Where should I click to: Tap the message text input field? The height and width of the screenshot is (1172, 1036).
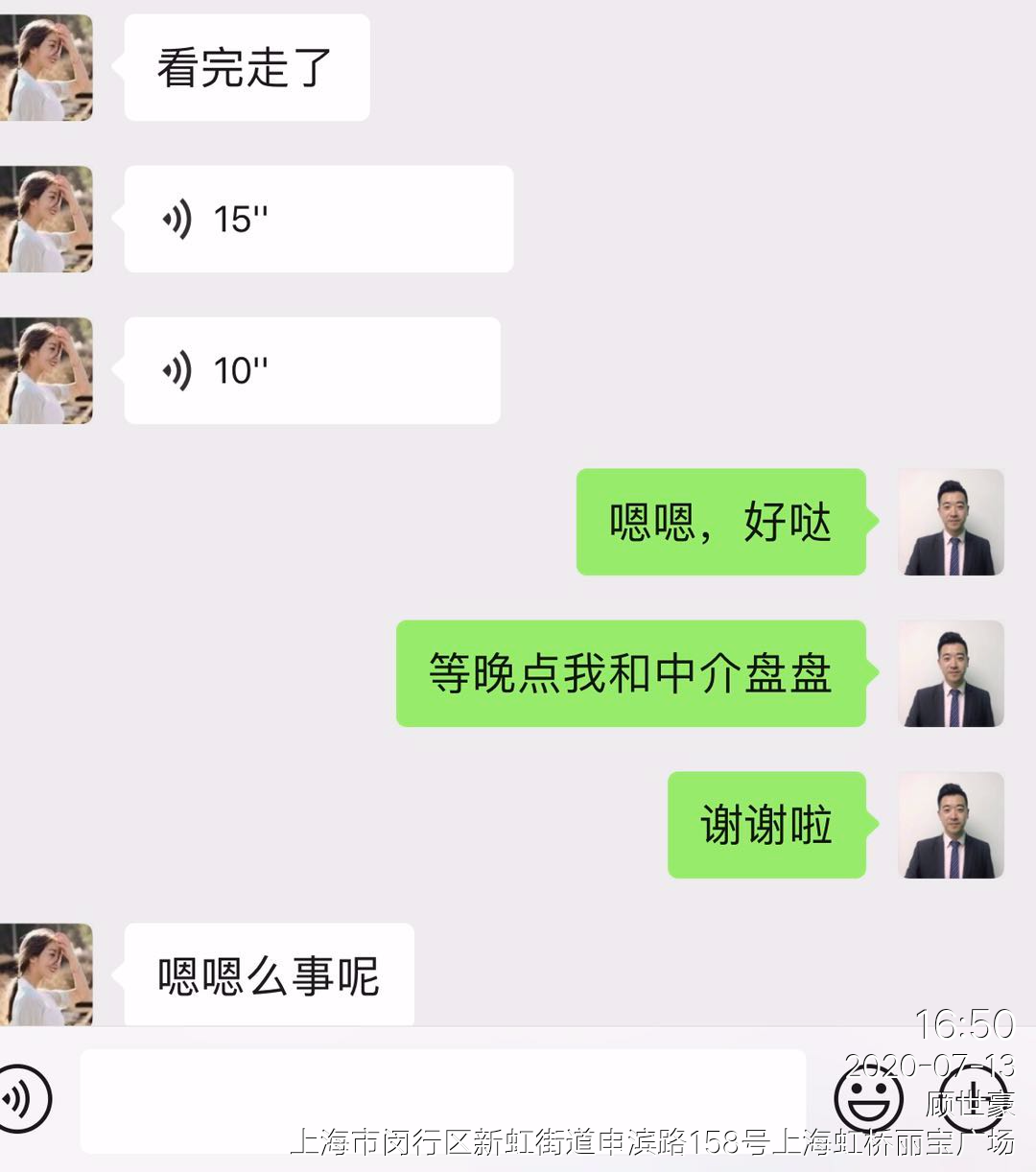click(x=441, y=1099)
